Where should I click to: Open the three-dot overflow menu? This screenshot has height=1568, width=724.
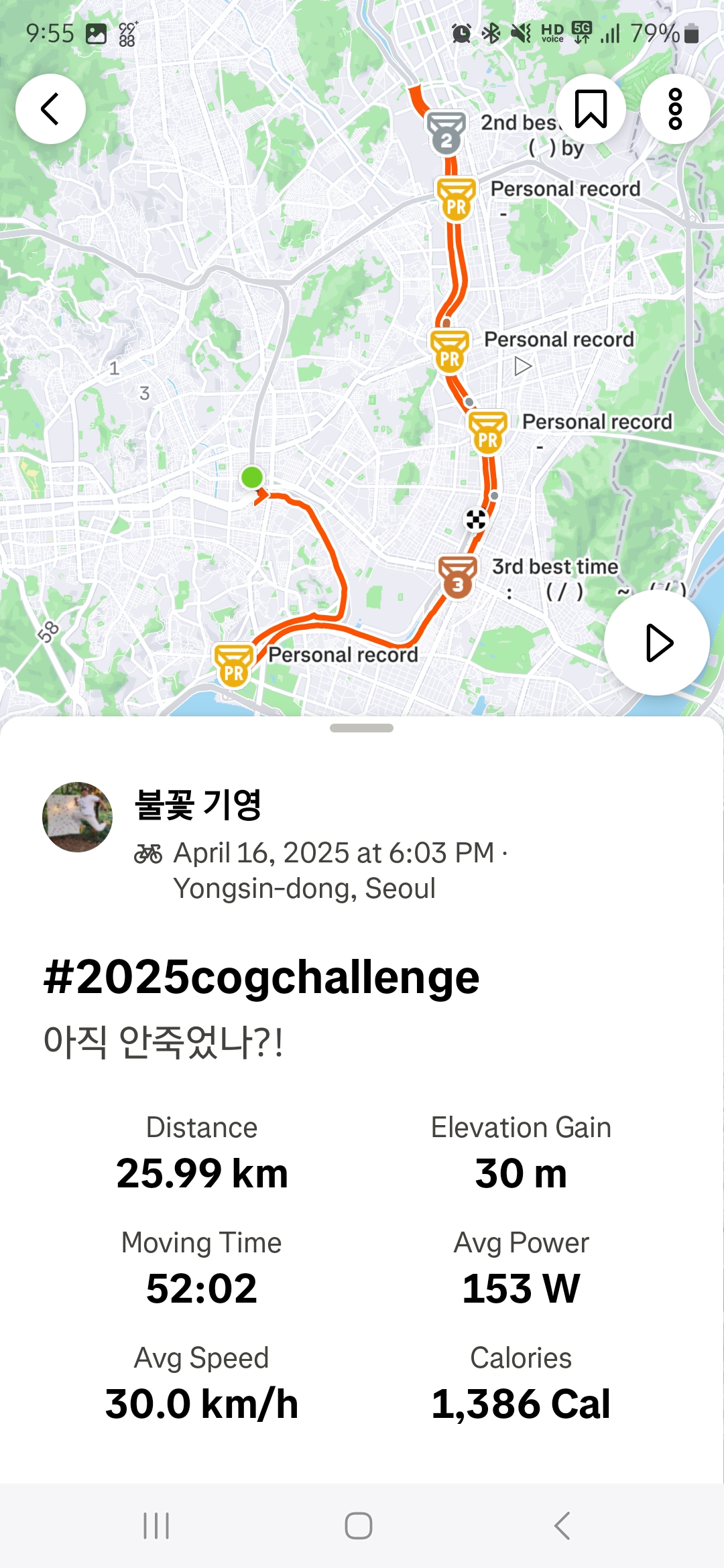(x=675, y=109)
